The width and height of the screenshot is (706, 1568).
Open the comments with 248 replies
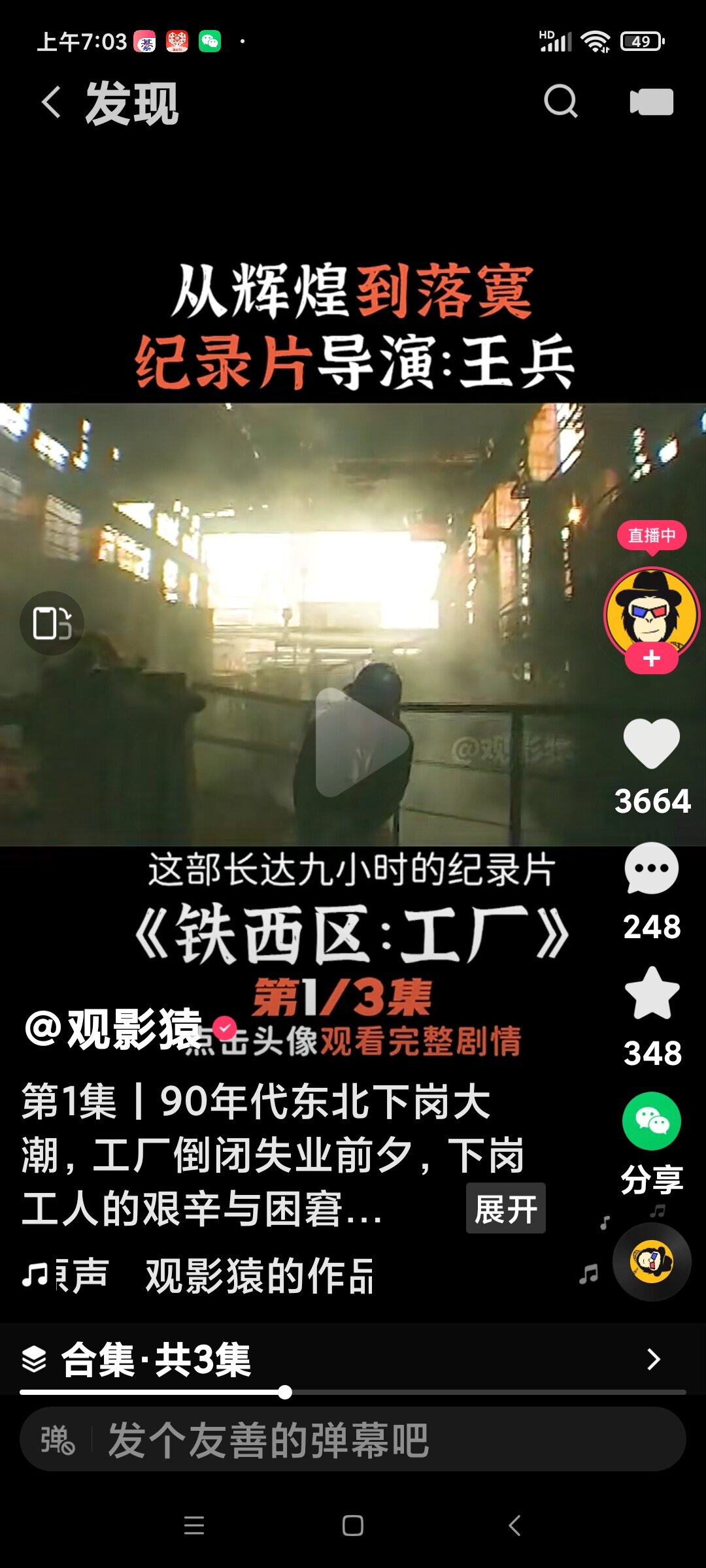(x=652, y=869)
